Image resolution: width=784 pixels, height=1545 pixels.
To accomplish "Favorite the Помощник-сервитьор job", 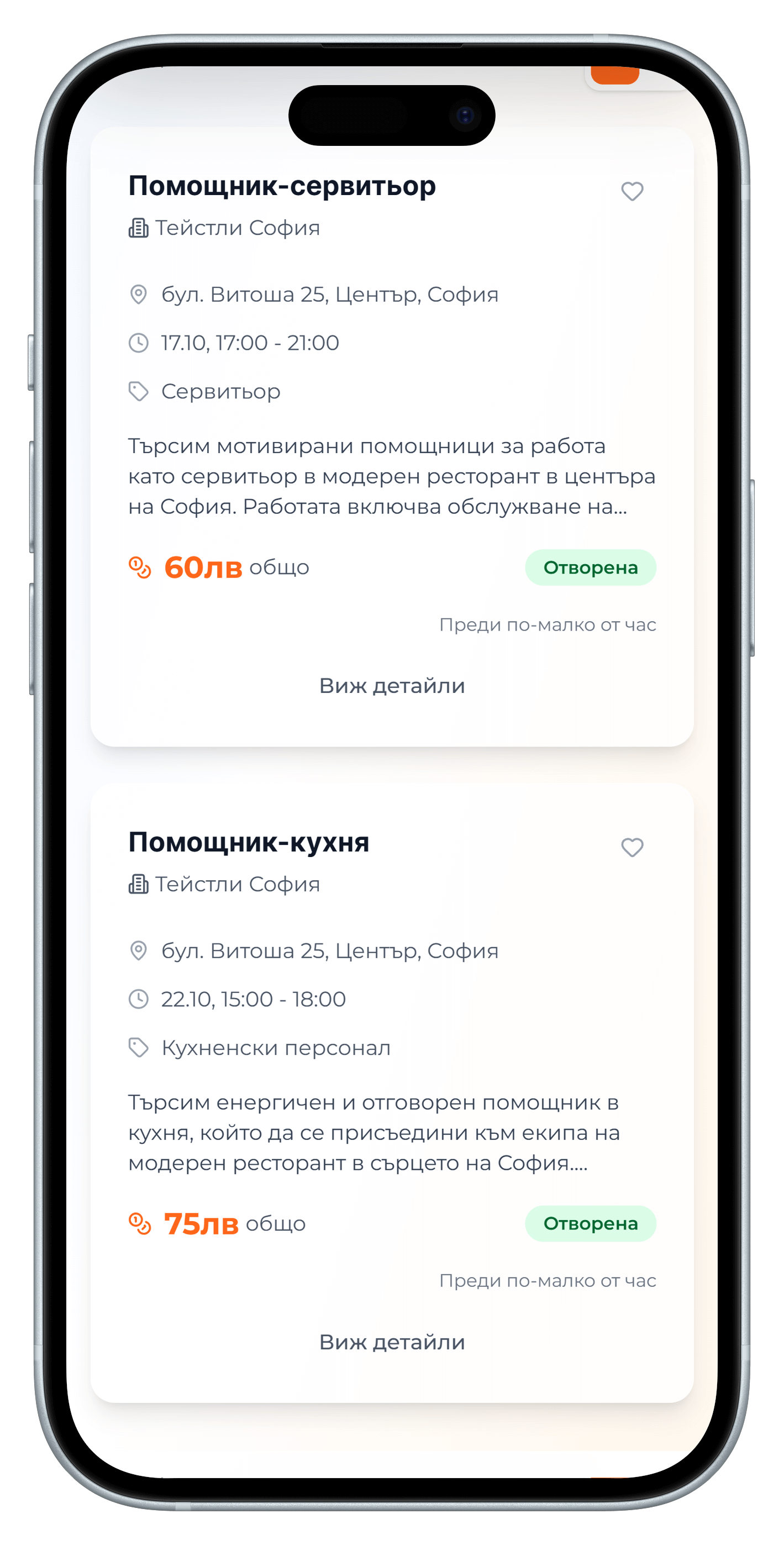I will click(632, 191).
